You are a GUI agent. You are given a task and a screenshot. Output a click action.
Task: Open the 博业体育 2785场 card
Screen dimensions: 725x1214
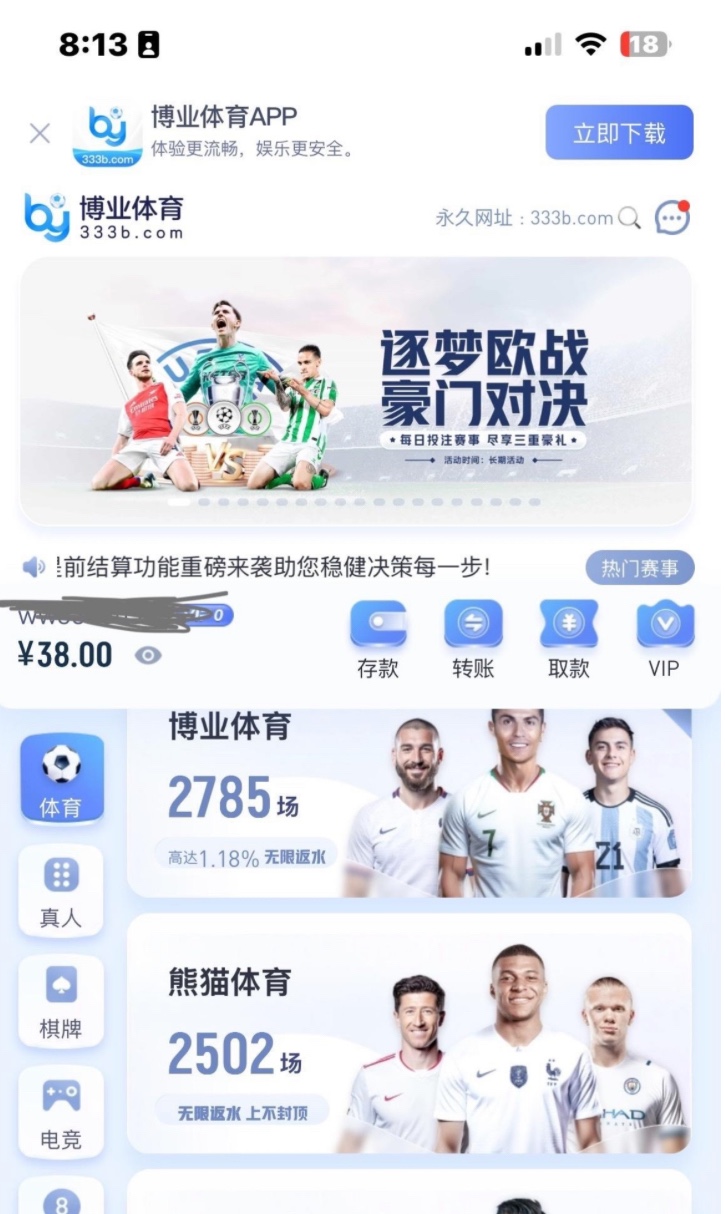click(x=408, y=802)
